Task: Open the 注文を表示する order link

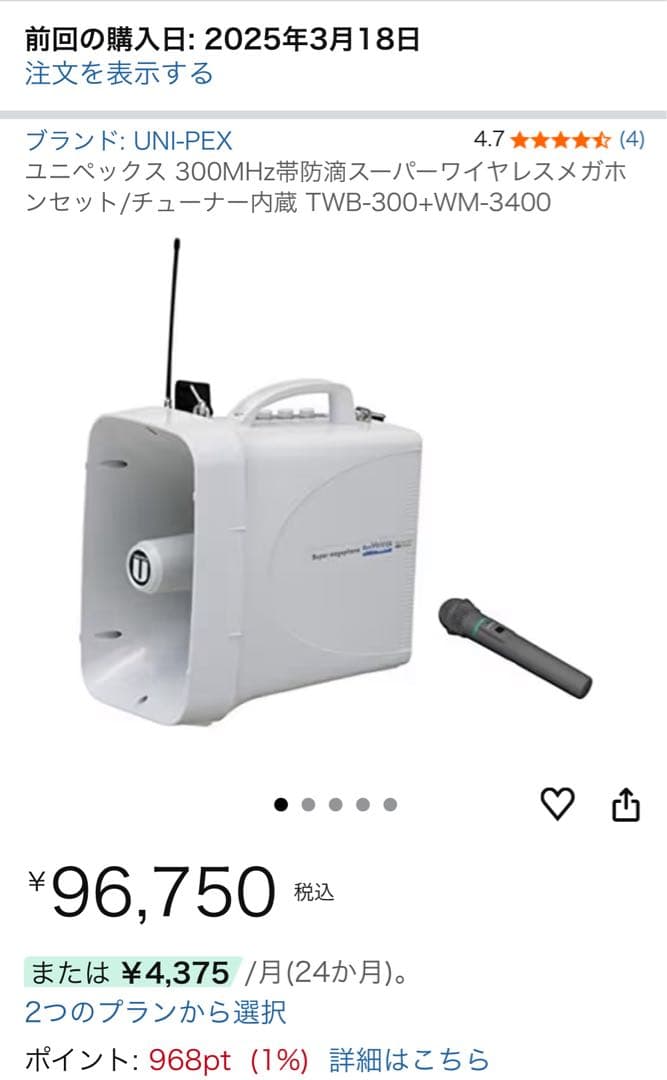Action: tap(119, 73)
